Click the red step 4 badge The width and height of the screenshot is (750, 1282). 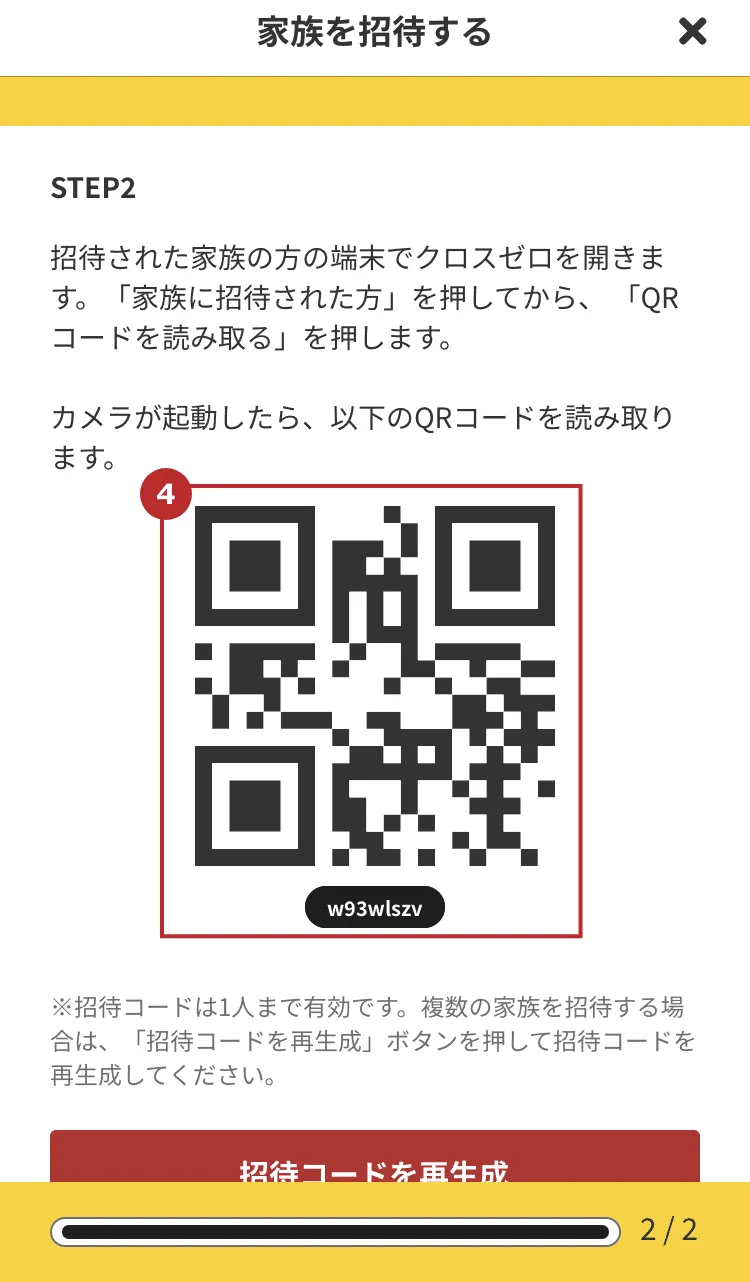168,492
